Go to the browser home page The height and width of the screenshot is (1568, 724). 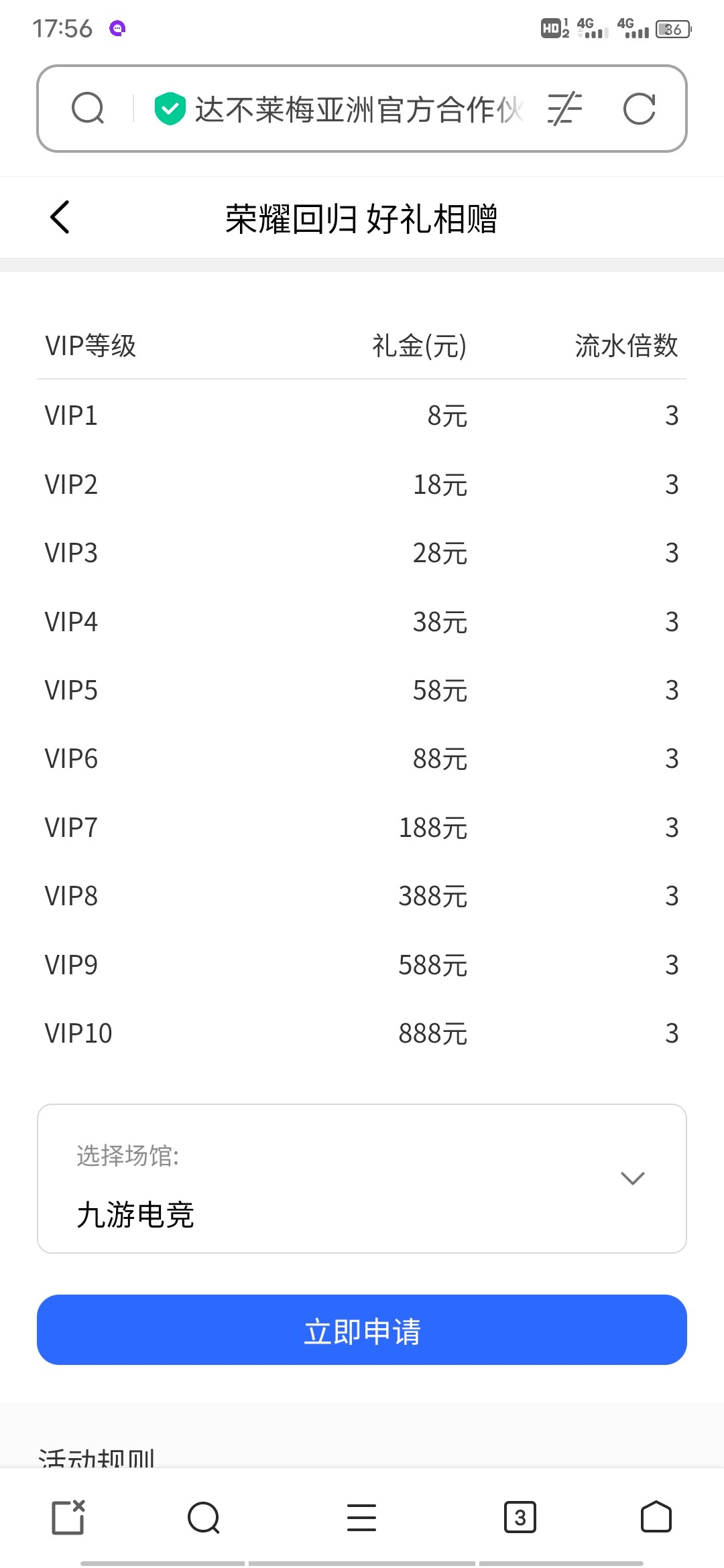click(656, 1518)
